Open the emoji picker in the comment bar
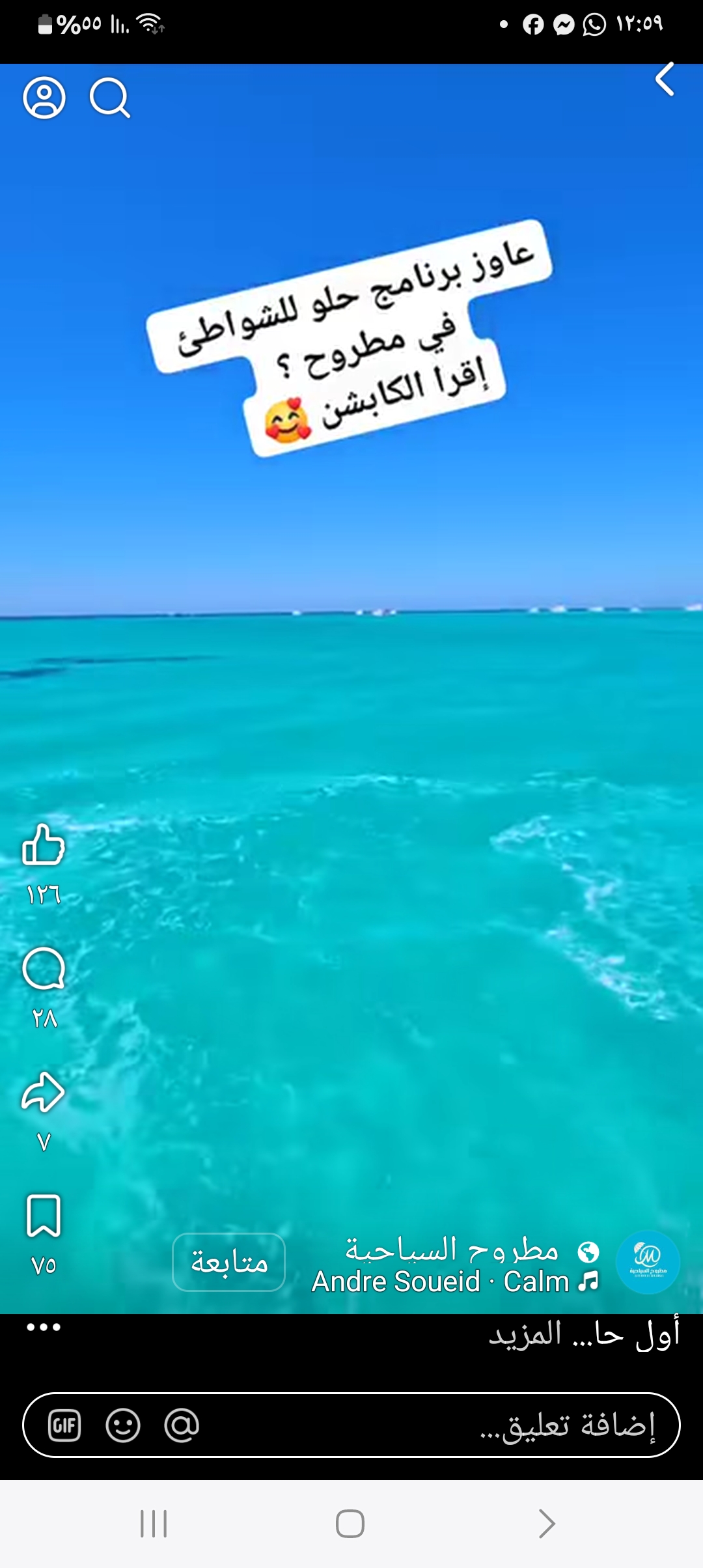The height and width of the screenshot is (1568, 703). [123, 1425]
